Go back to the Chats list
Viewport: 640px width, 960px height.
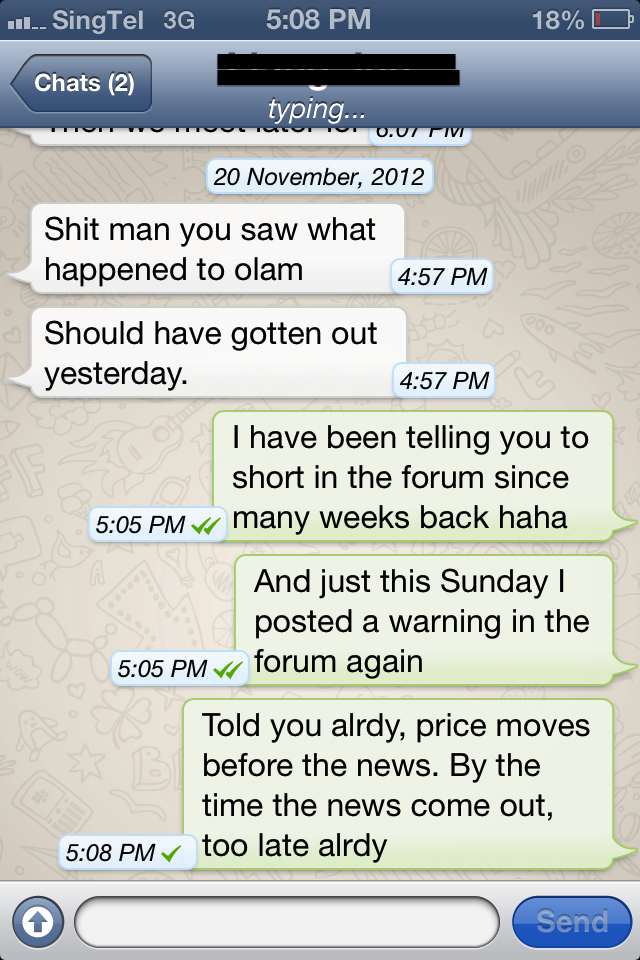(82, 83)
